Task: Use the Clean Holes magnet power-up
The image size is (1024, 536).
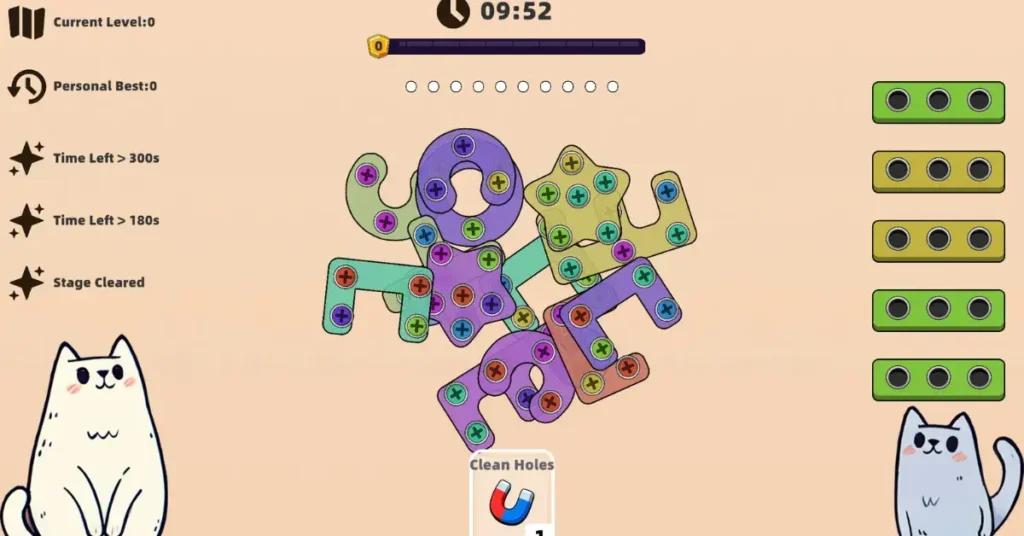Action: [x=512, y=501]
